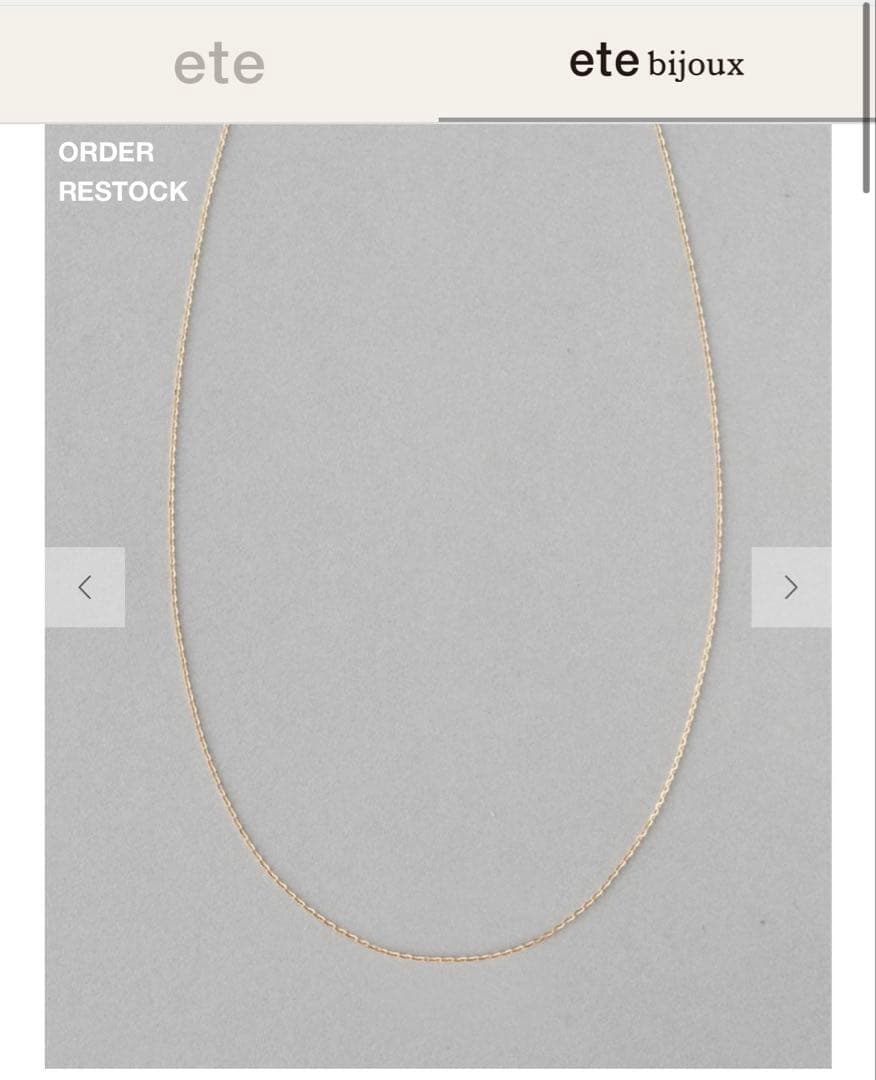This screenshot has width=876, height=1080.
Task: Go to the next product image
Action: tap(790, 587)
